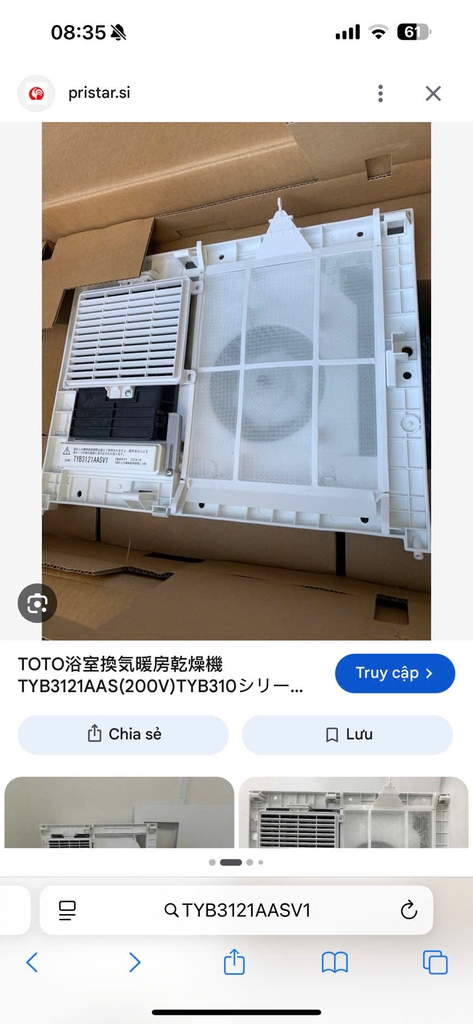The height and width of the screenshot is (1024, 473).
Task: Open the Safari share sheet
Action: 235,962
